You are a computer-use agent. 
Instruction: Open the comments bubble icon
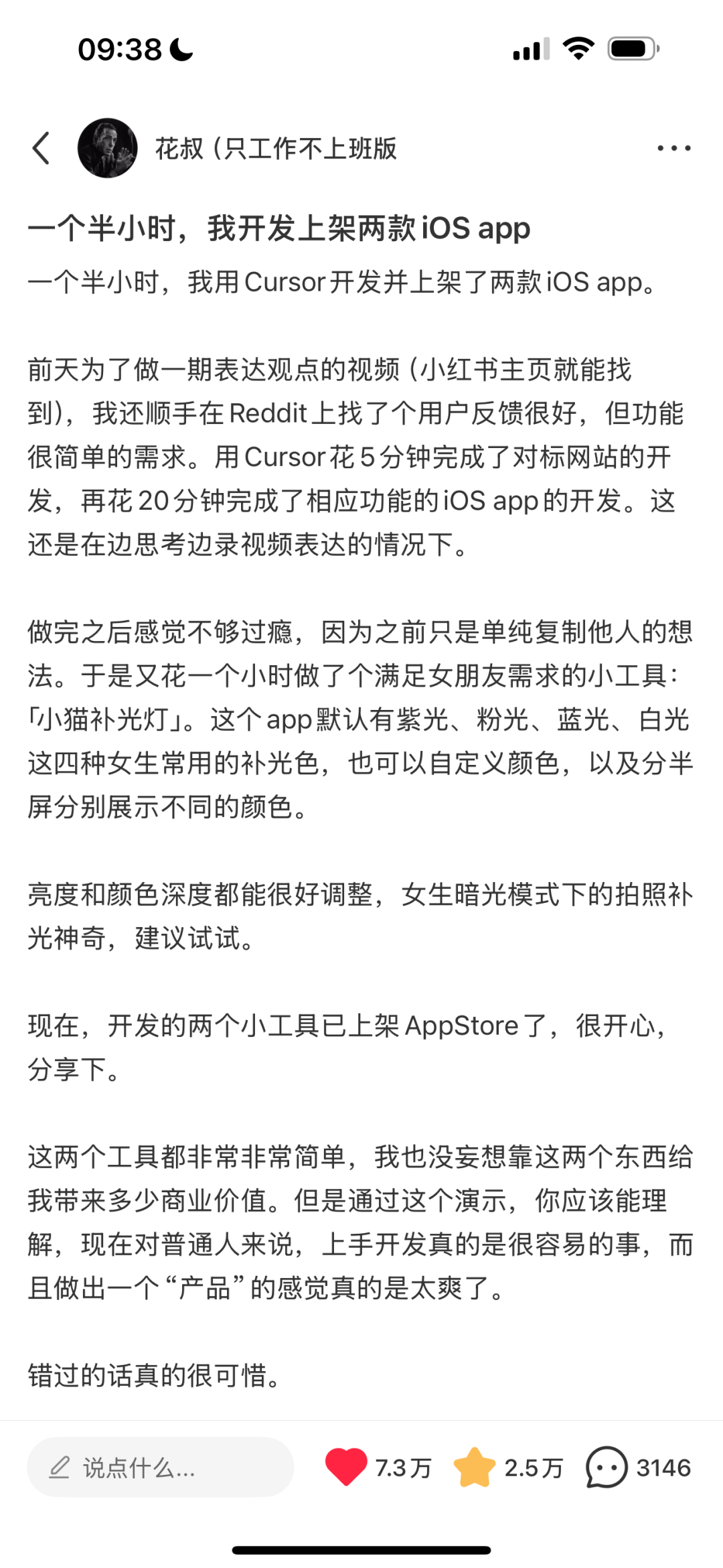[607, 1467]
